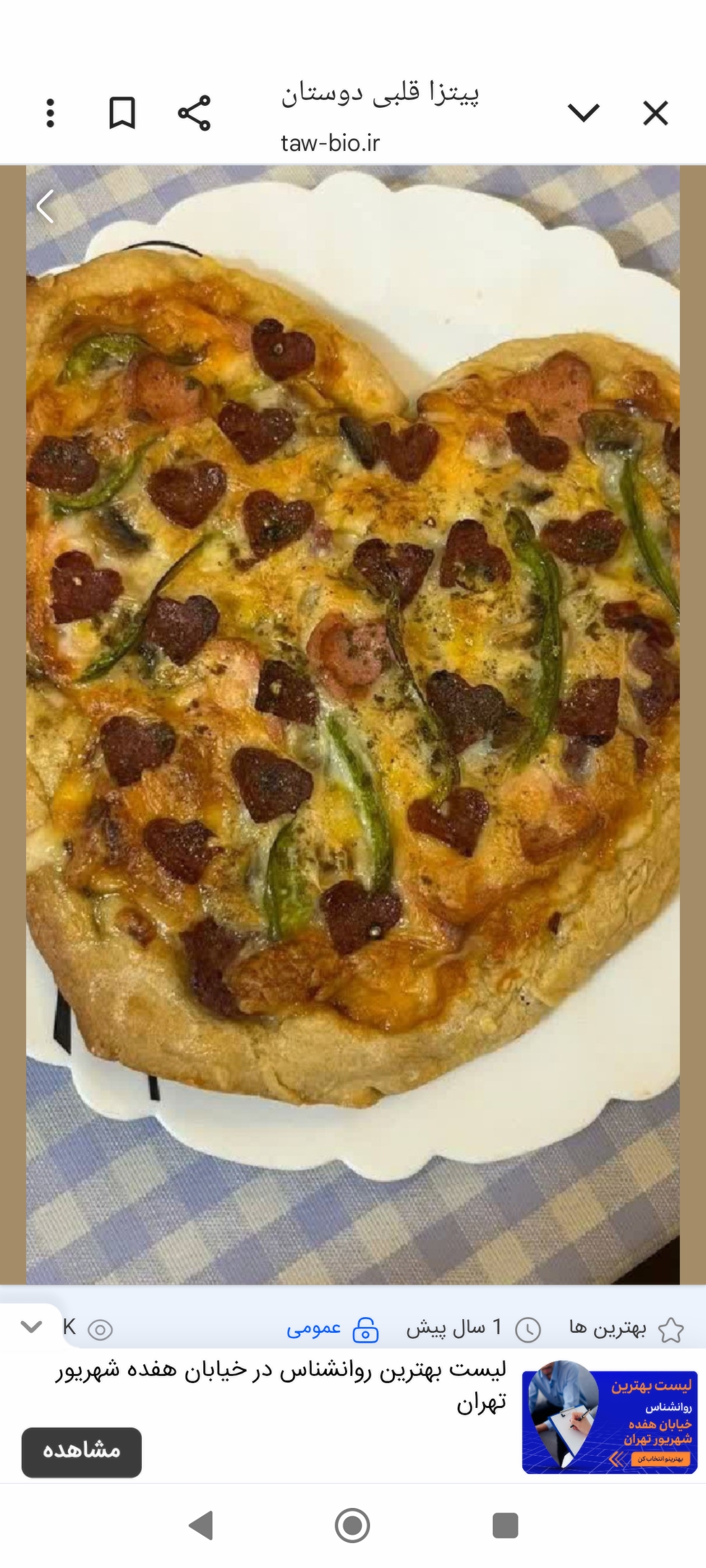Screen dimensions: 706x1568
Task: Tap the بهترین ها star
Action: [670, 1330]
